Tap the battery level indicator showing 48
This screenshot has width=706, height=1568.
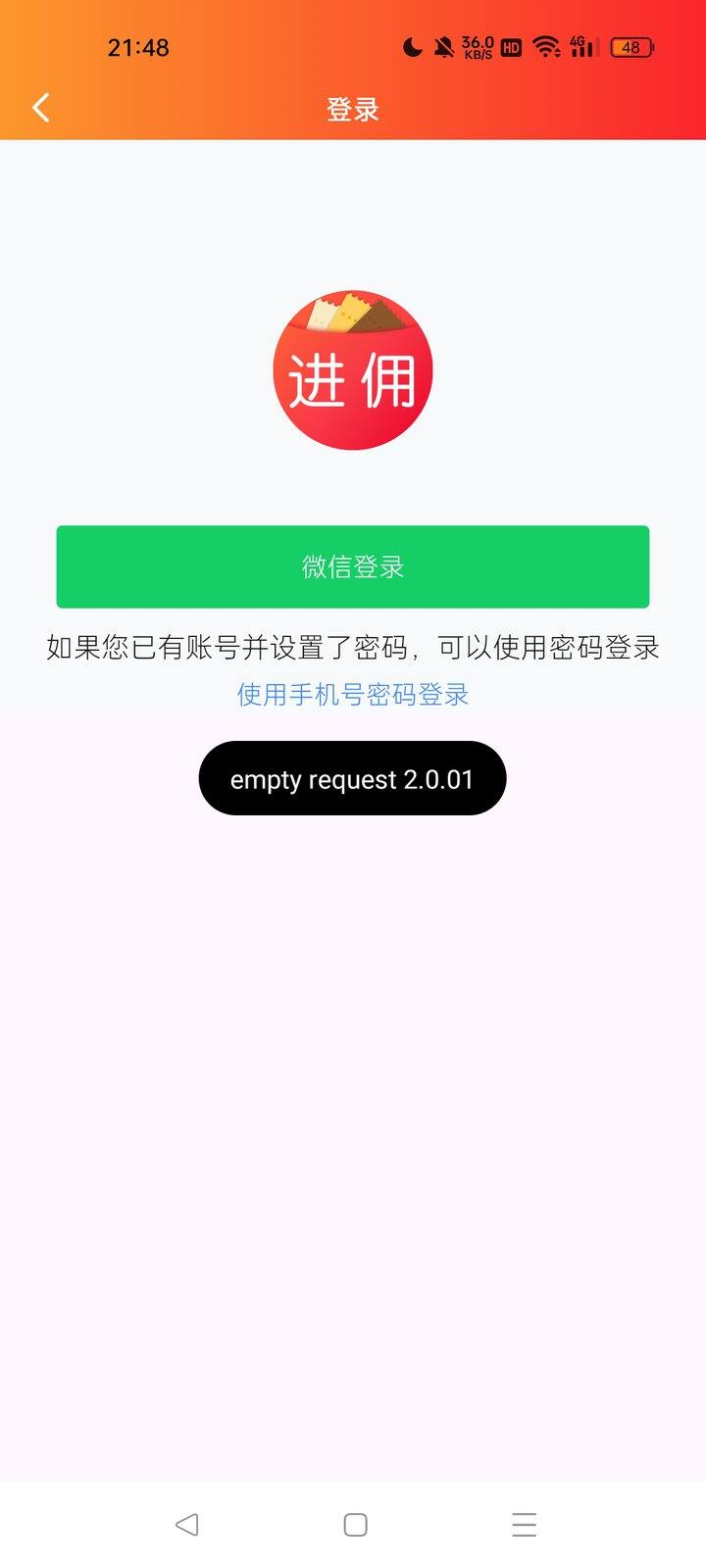pyautogui.click(x=631, y=47)
